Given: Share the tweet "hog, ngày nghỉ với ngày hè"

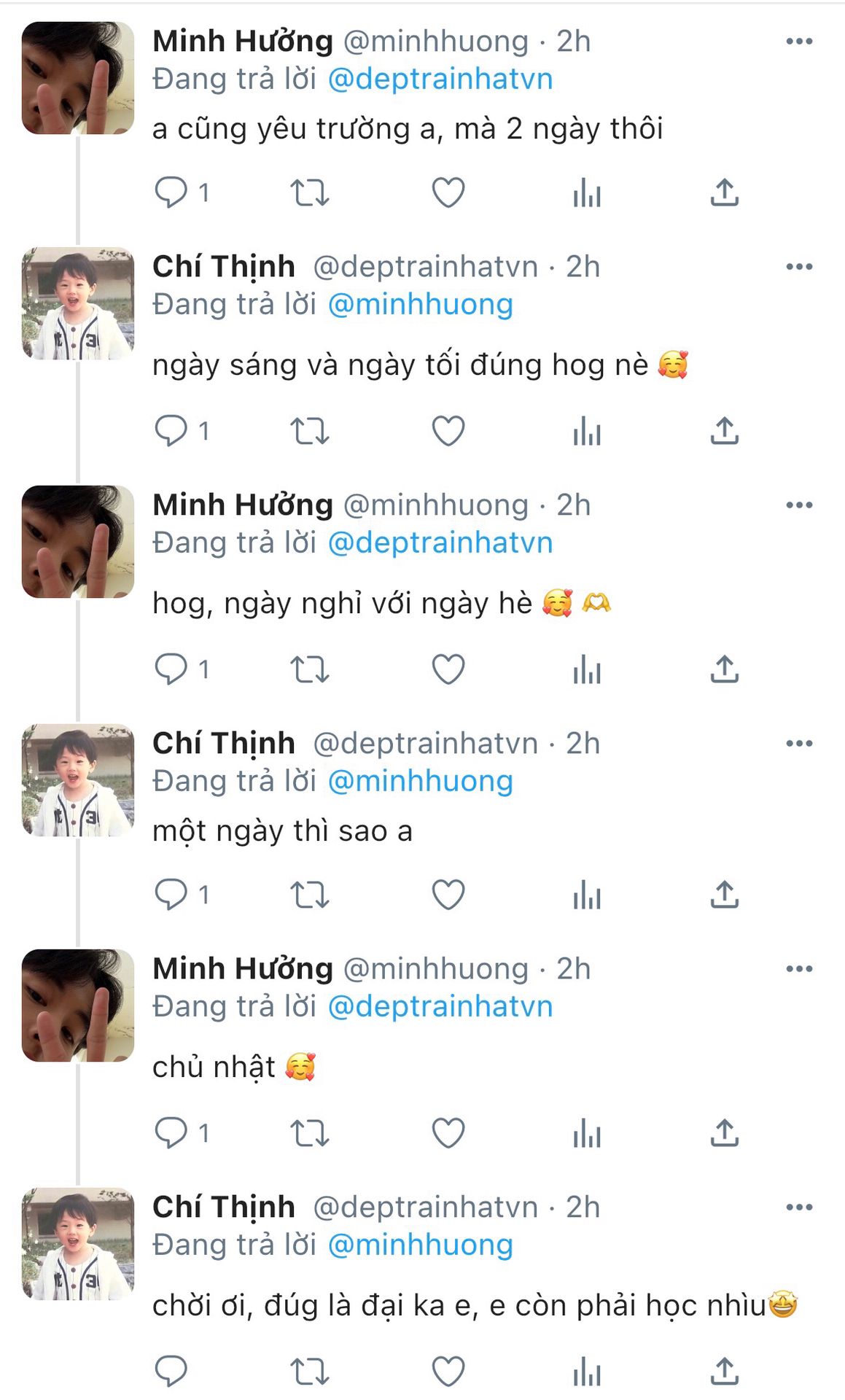Looking at the screenshot, I should 725,669.
